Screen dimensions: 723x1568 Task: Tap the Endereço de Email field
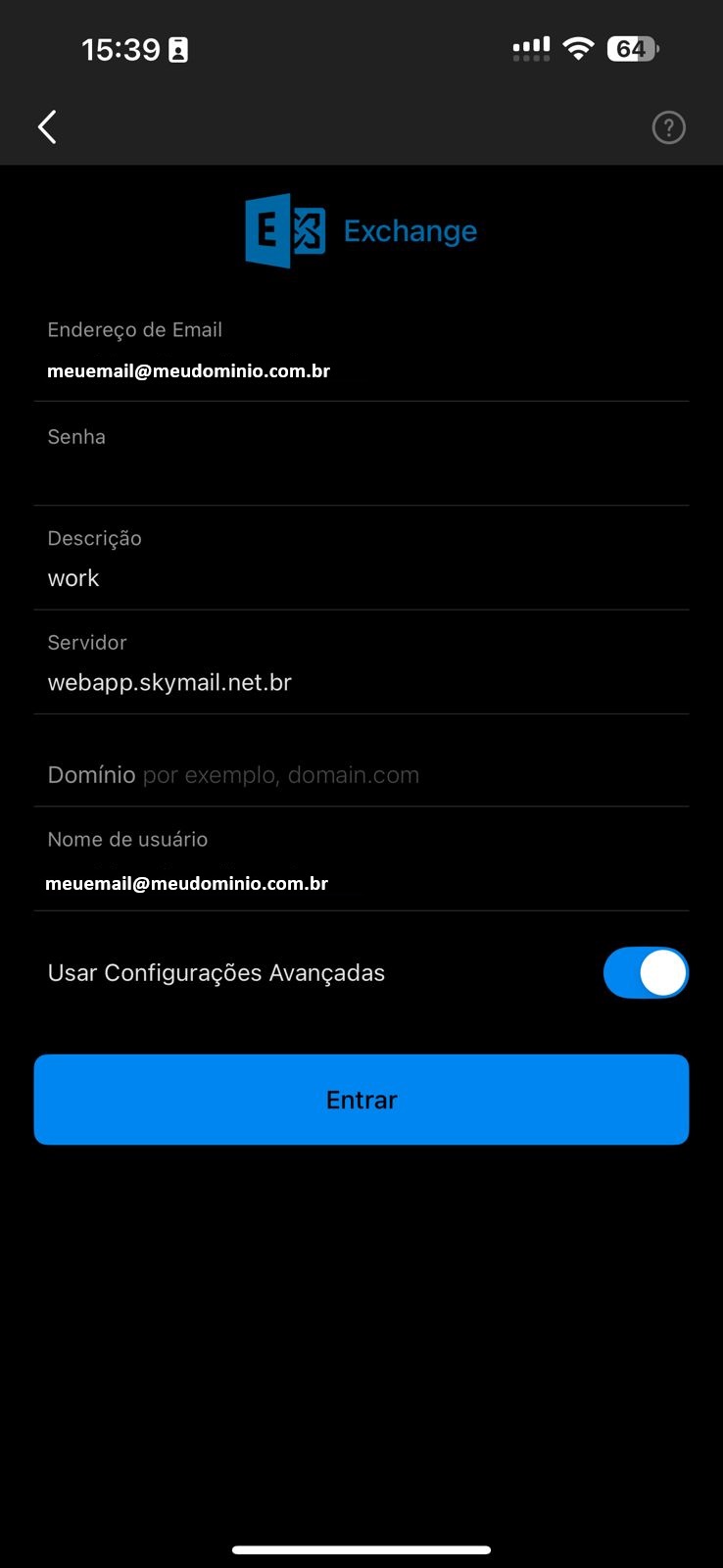(361, 351)
